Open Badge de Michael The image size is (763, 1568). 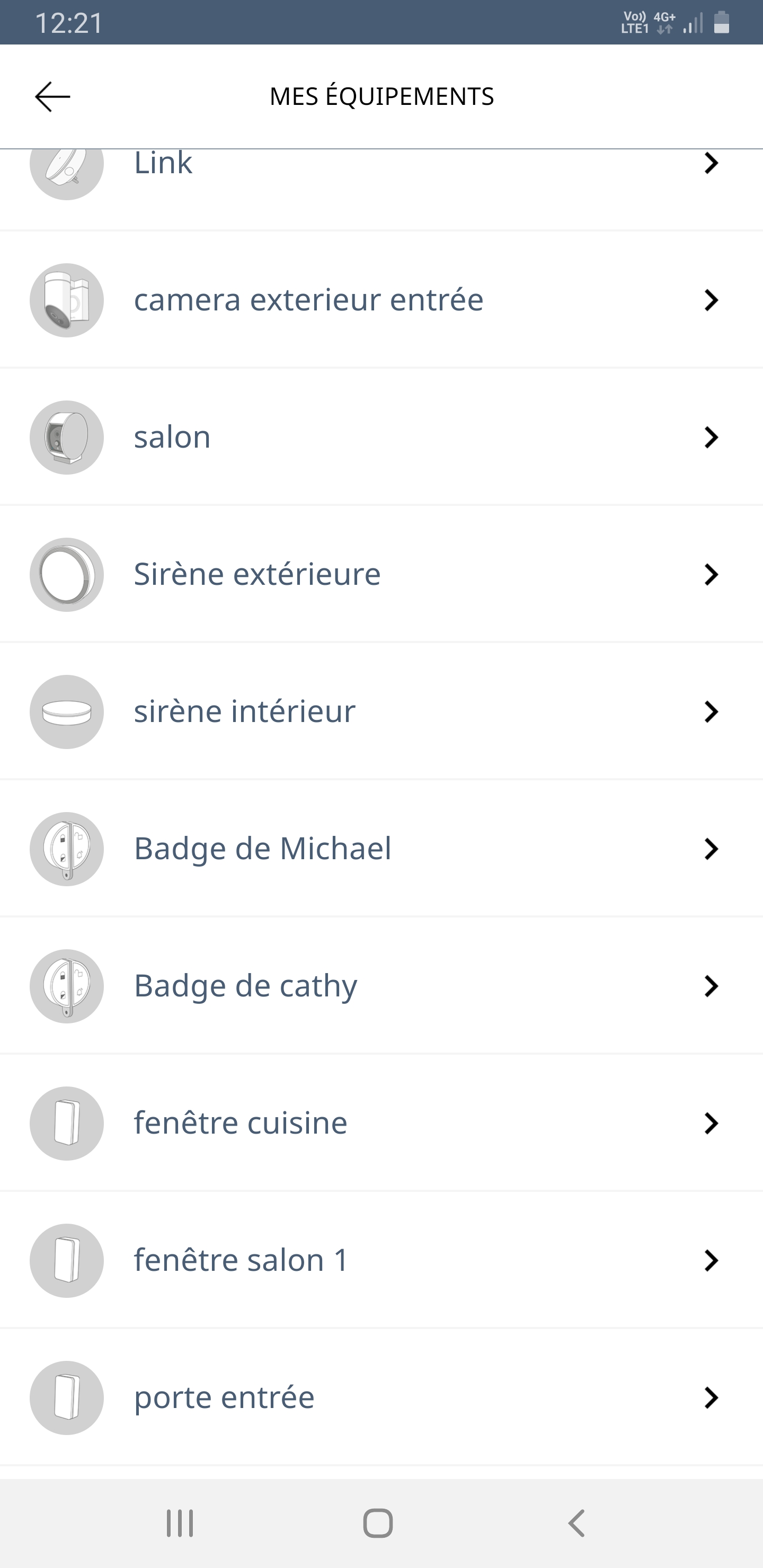[x=381, y=849]
